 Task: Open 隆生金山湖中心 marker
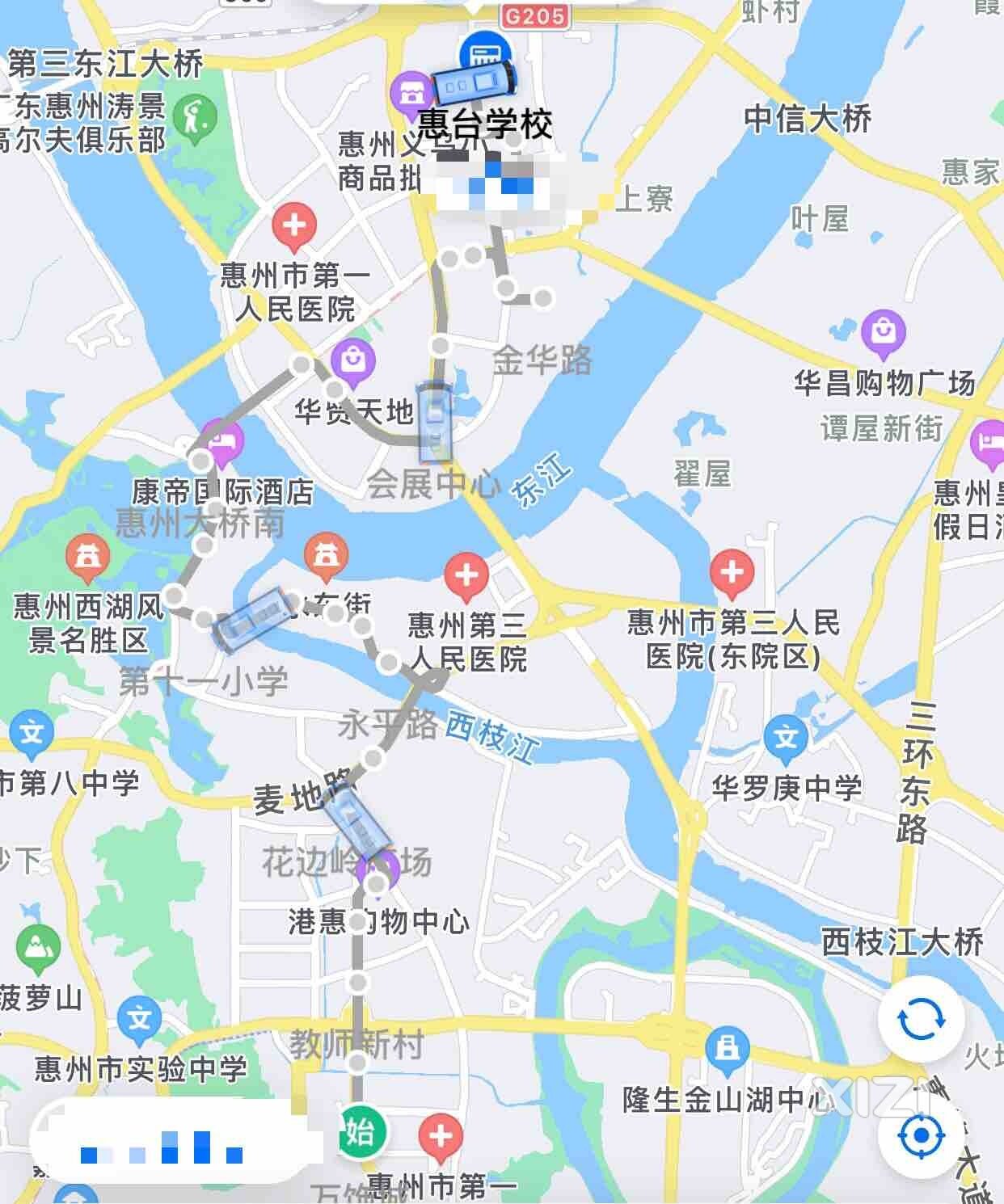(727, 1049)
